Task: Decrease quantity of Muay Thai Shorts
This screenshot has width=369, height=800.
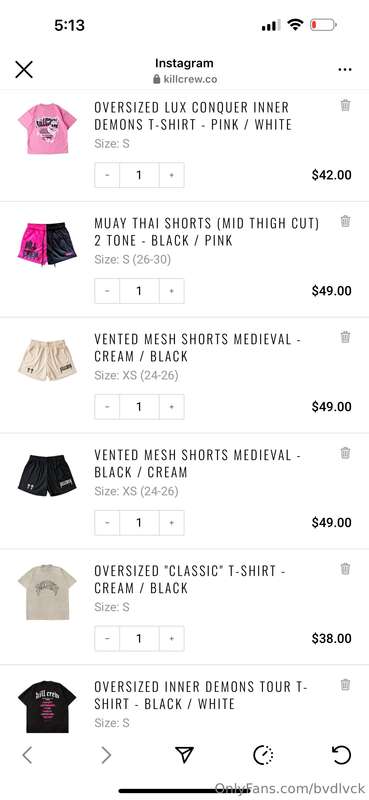Action: click(107, 291)
